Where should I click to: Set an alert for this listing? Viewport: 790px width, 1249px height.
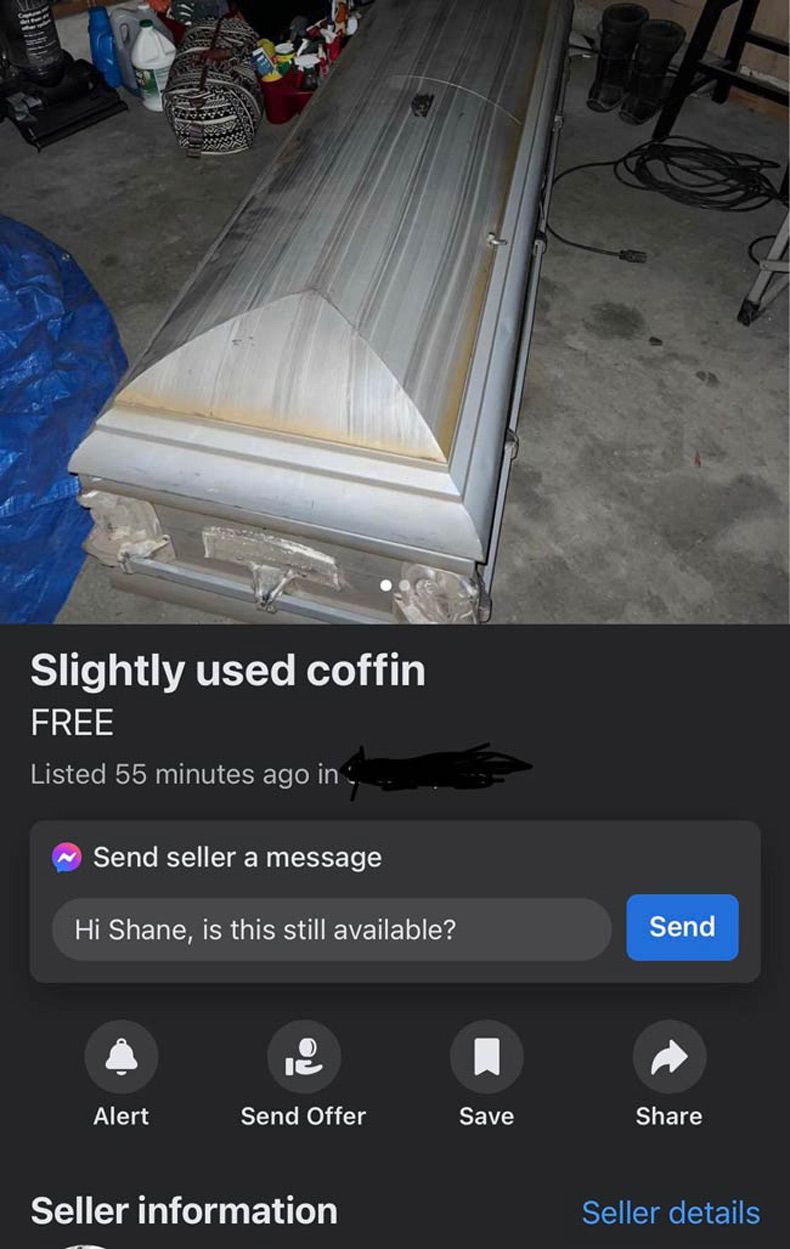coord(121,1057)
